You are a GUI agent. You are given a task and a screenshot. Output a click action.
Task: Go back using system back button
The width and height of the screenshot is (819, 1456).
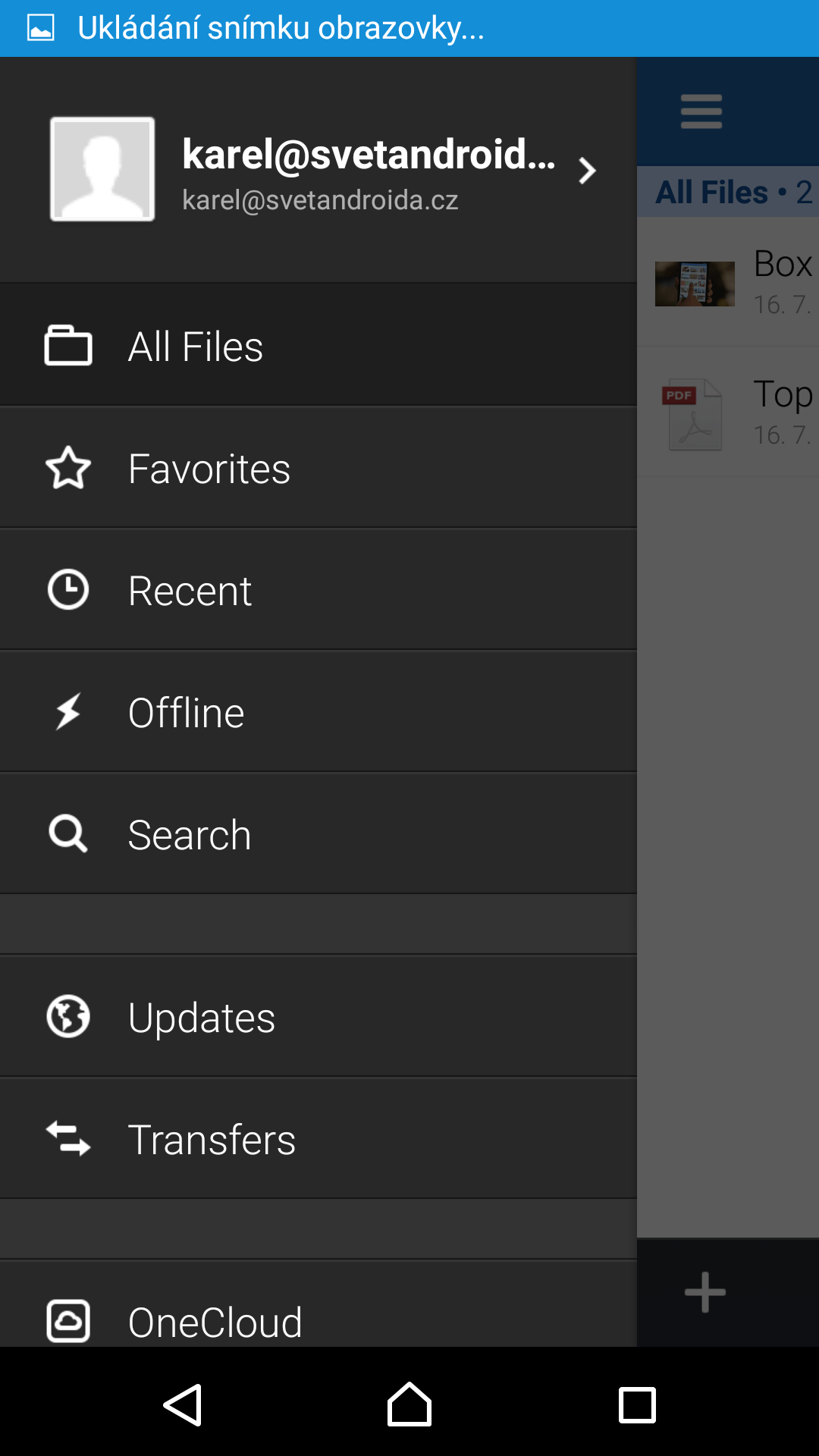click(183, 1404)
